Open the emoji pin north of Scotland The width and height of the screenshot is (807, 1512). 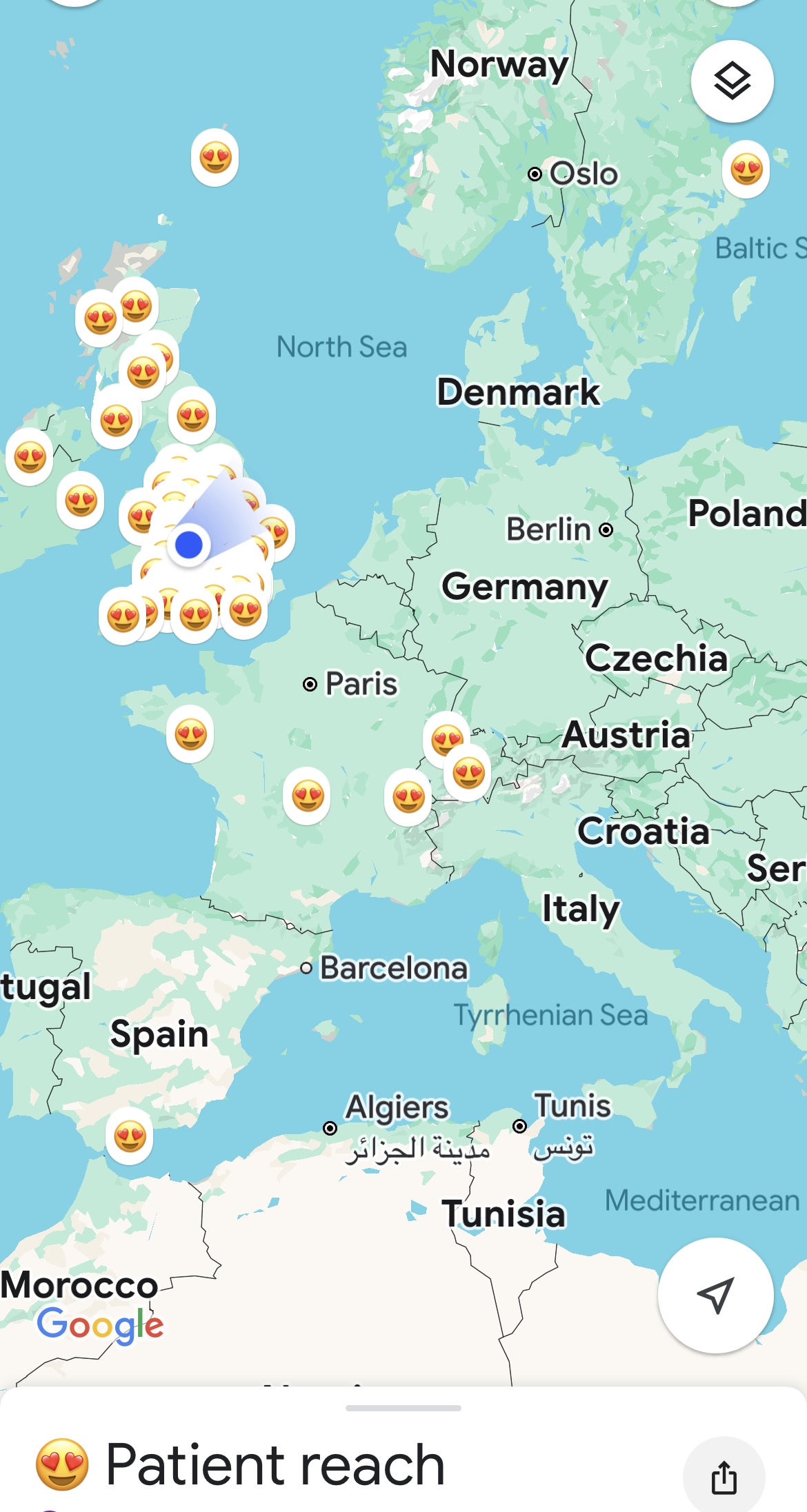[215, 157]
